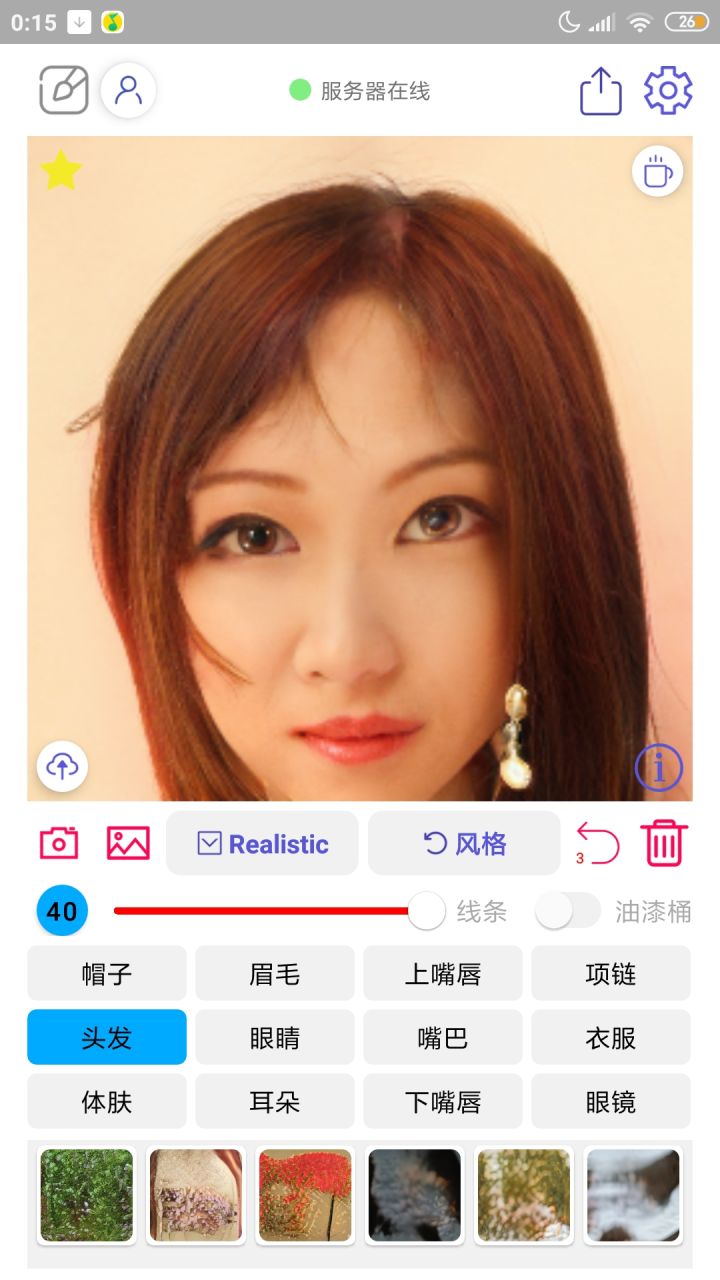The width and height of the screenshot is (720, 1280).
Task: Toggle the 线条 / 油漆桶 switch
Action: pos(568,911)
